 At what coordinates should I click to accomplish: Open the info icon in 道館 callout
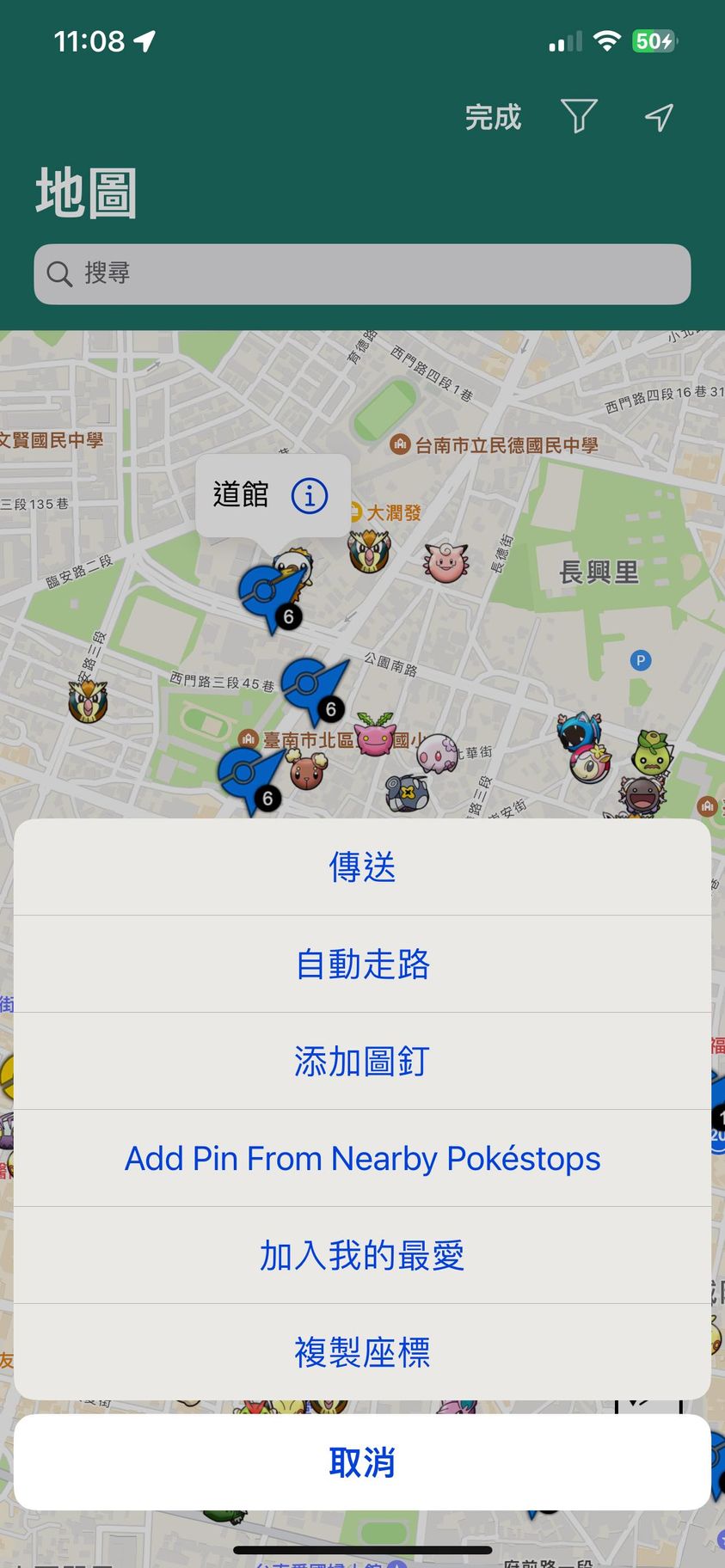tap(310, 495)
